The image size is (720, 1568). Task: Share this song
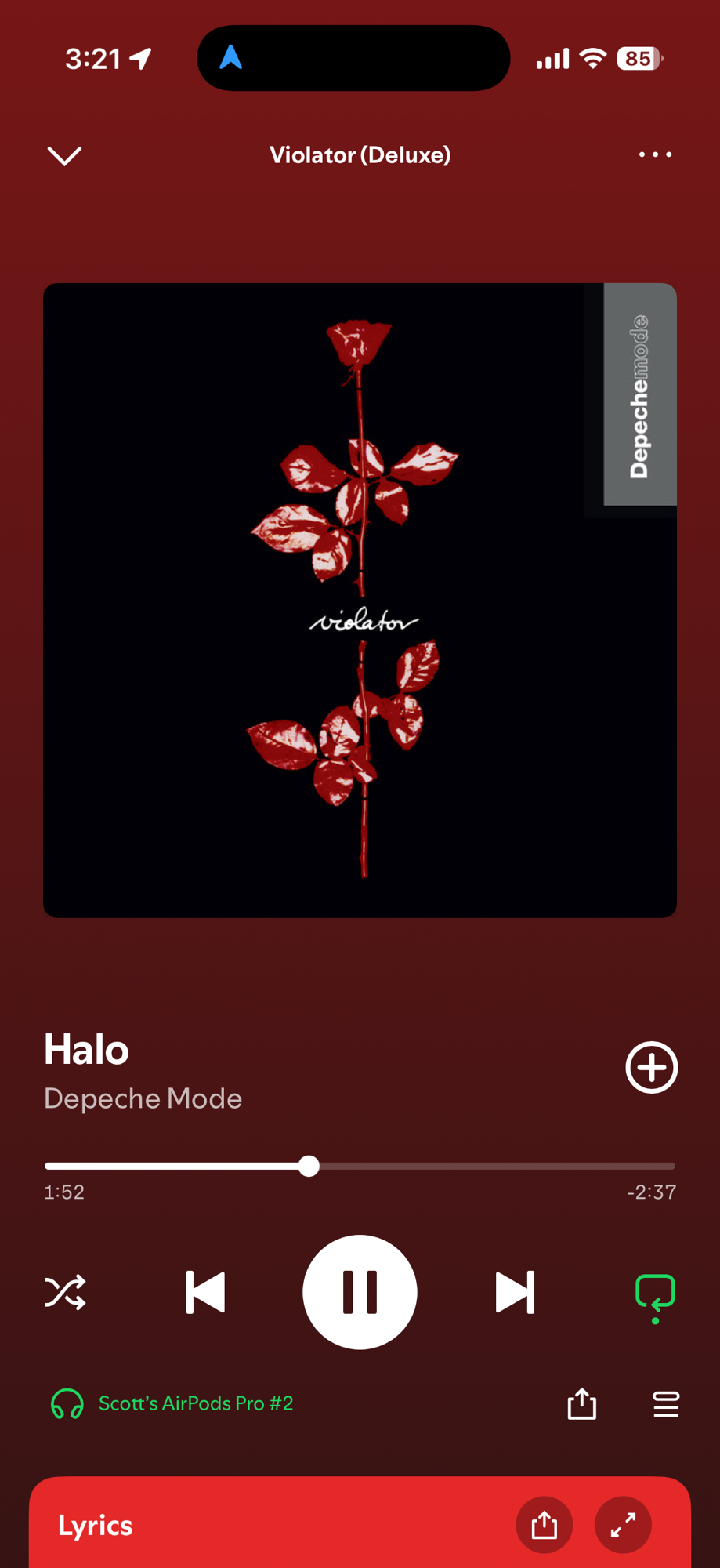tap(581, 1404)
